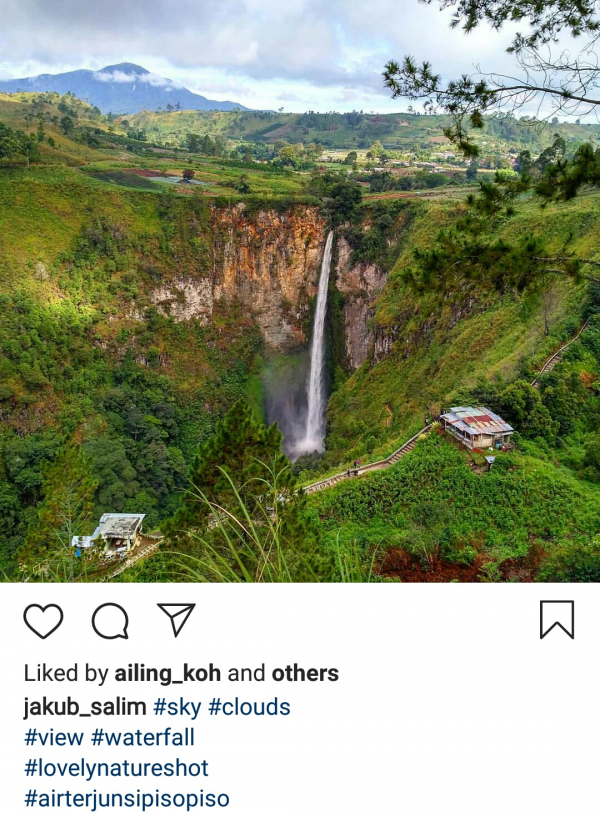Open the #clouds hashtag page
The width and height of the screenshot is (600, 813).
[249, 707]
